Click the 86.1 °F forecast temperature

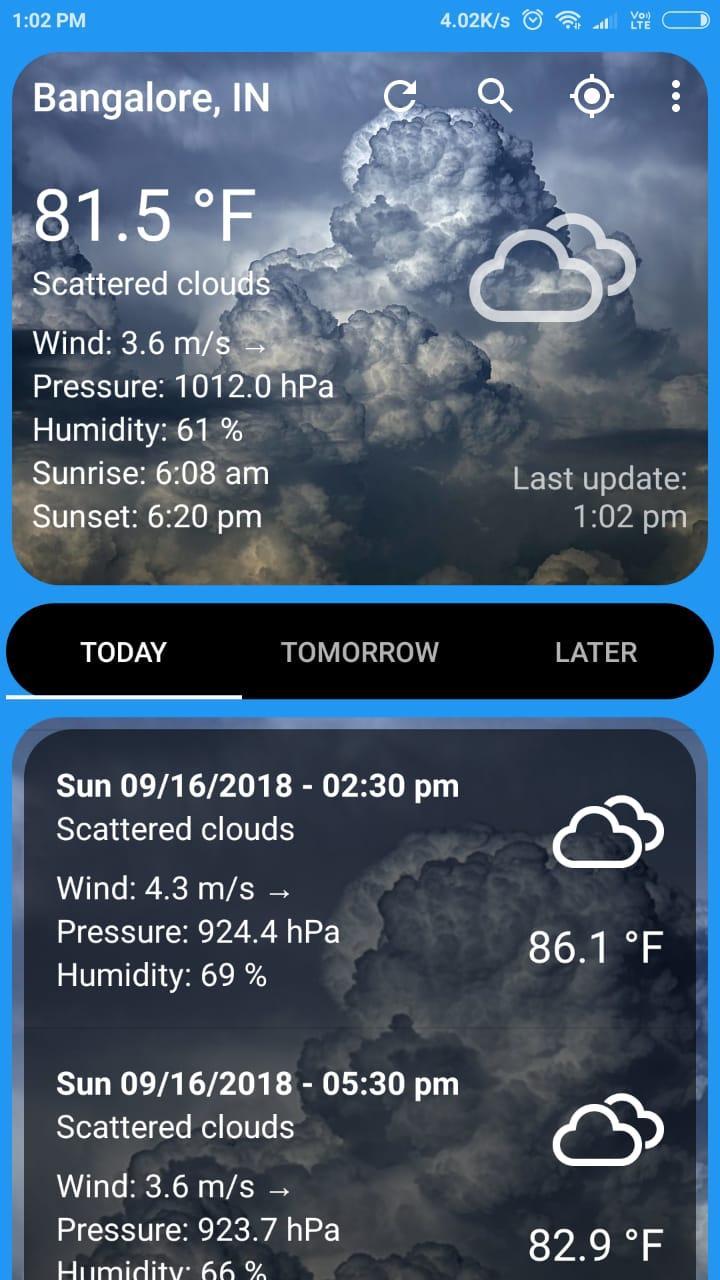pyautogui.click(x=594, y=946)
